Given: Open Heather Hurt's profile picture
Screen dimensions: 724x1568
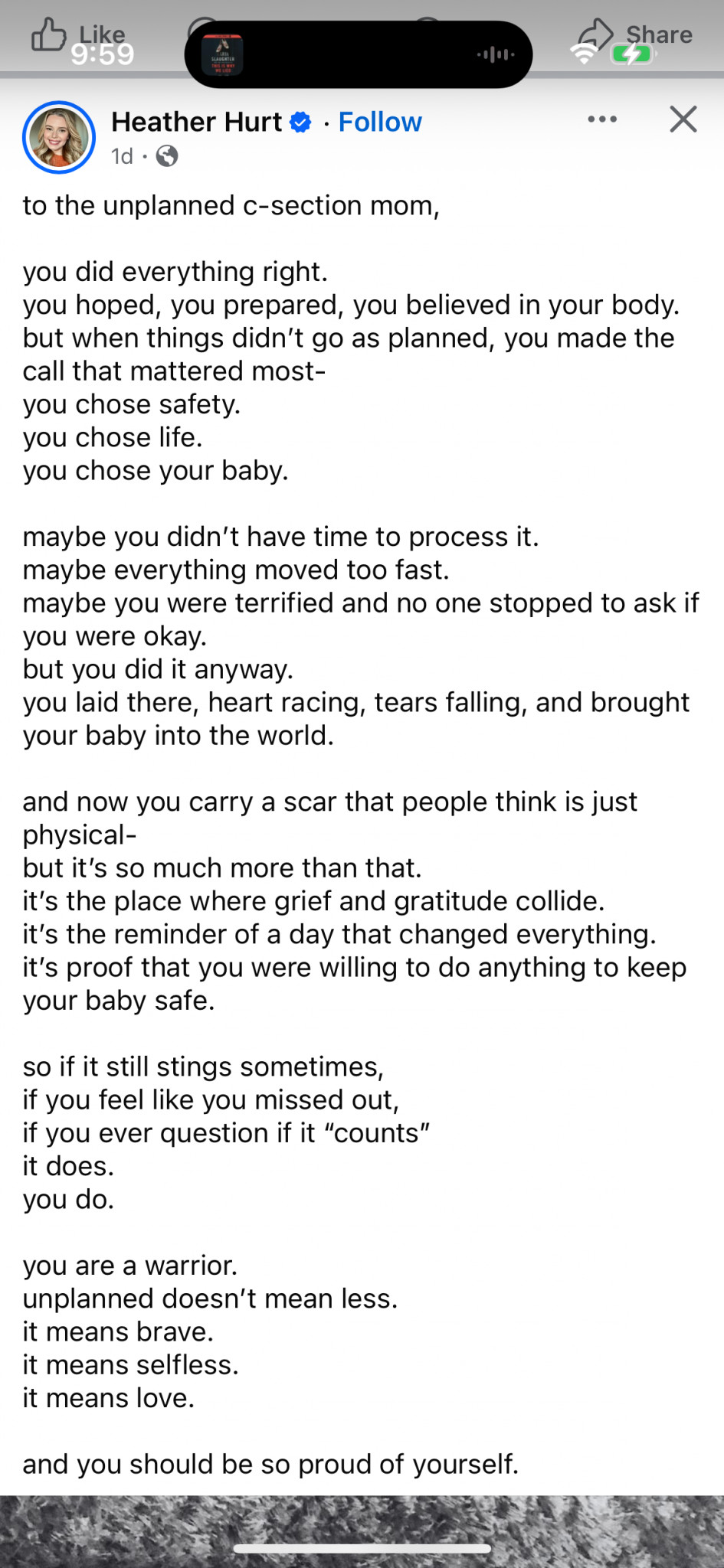Looking at the screenshot, I should pos(59,137).
